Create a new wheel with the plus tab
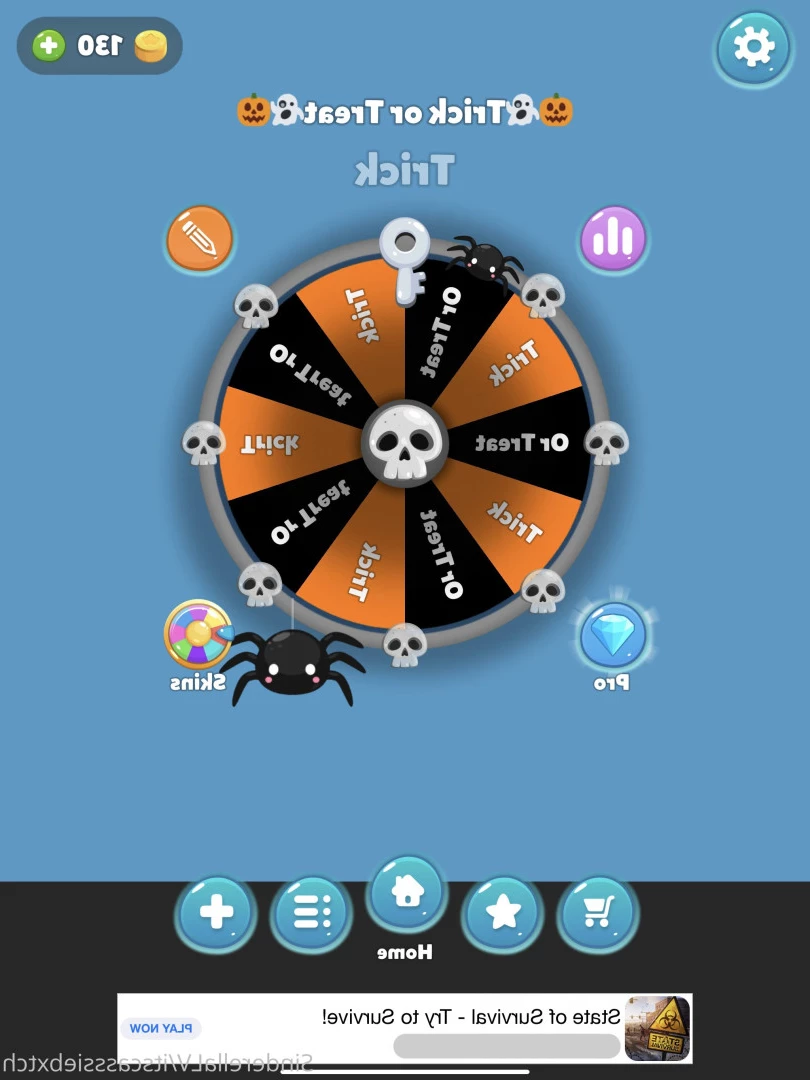This screenshot has height=1080, width=810. (216, 912)
